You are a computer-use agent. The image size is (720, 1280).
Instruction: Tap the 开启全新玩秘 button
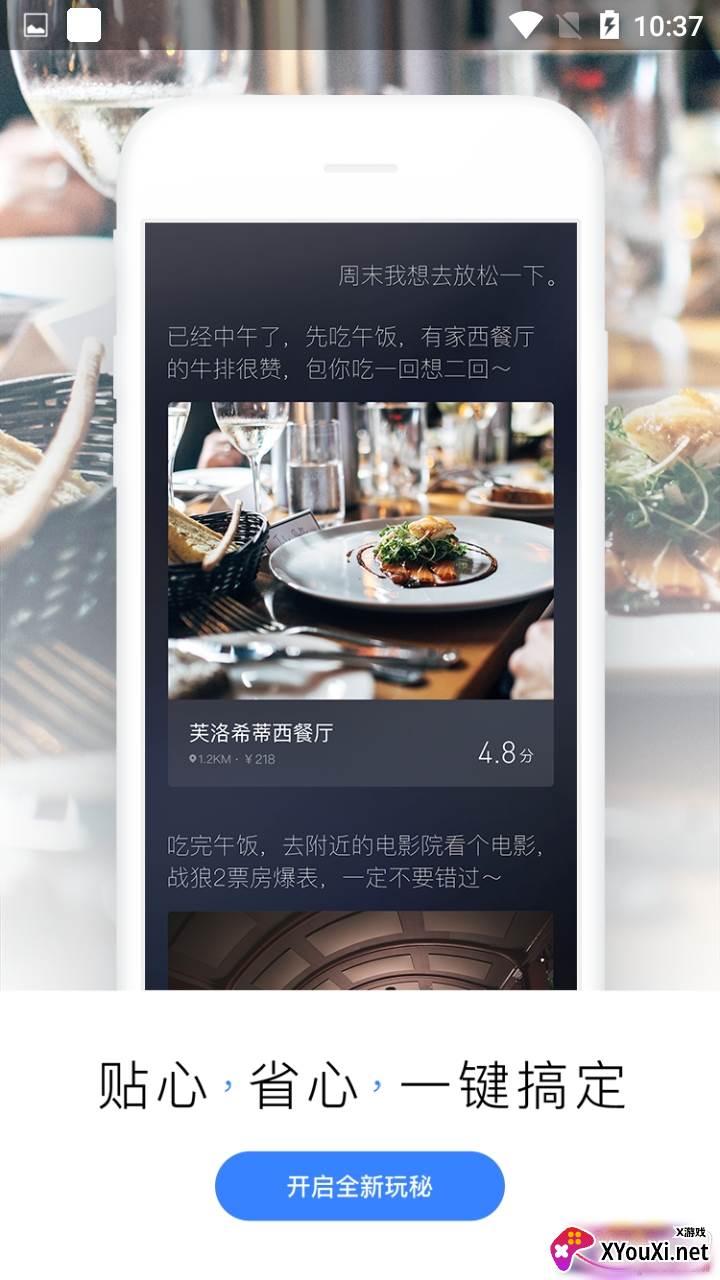click(360, 1186)
